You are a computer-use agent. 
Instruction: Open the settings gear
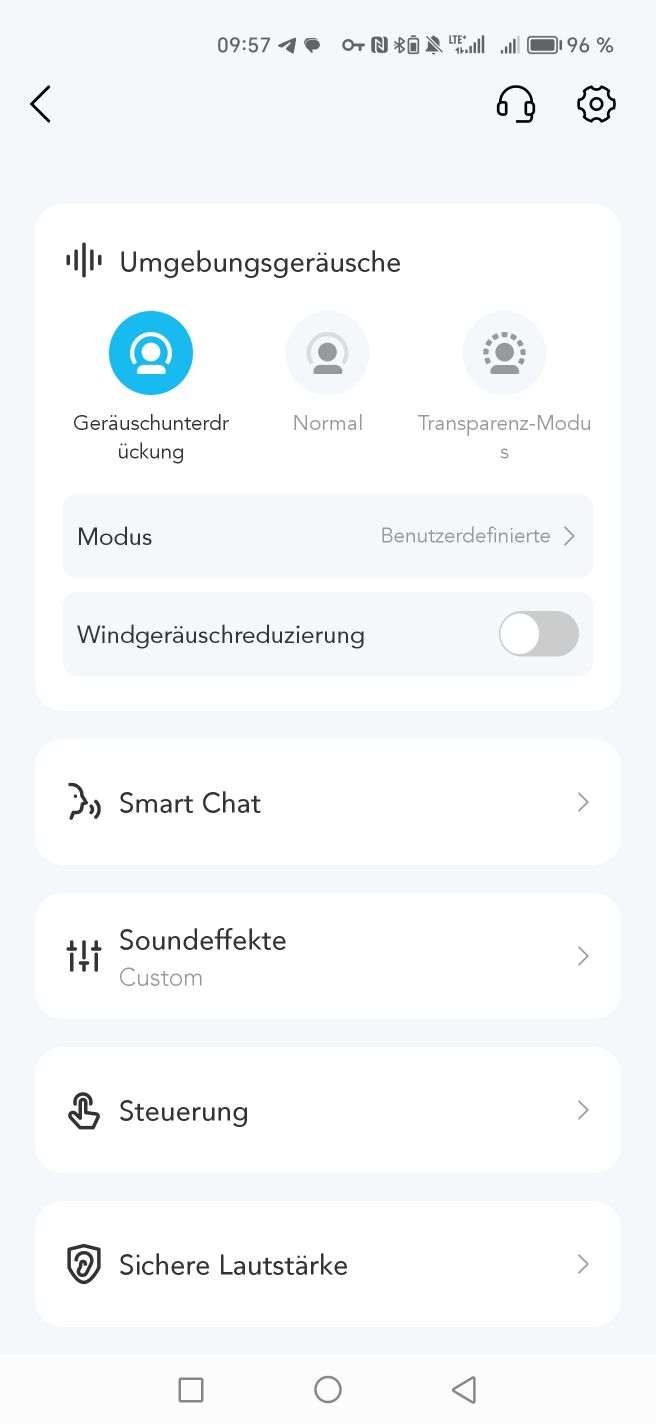tap(596, 104)
